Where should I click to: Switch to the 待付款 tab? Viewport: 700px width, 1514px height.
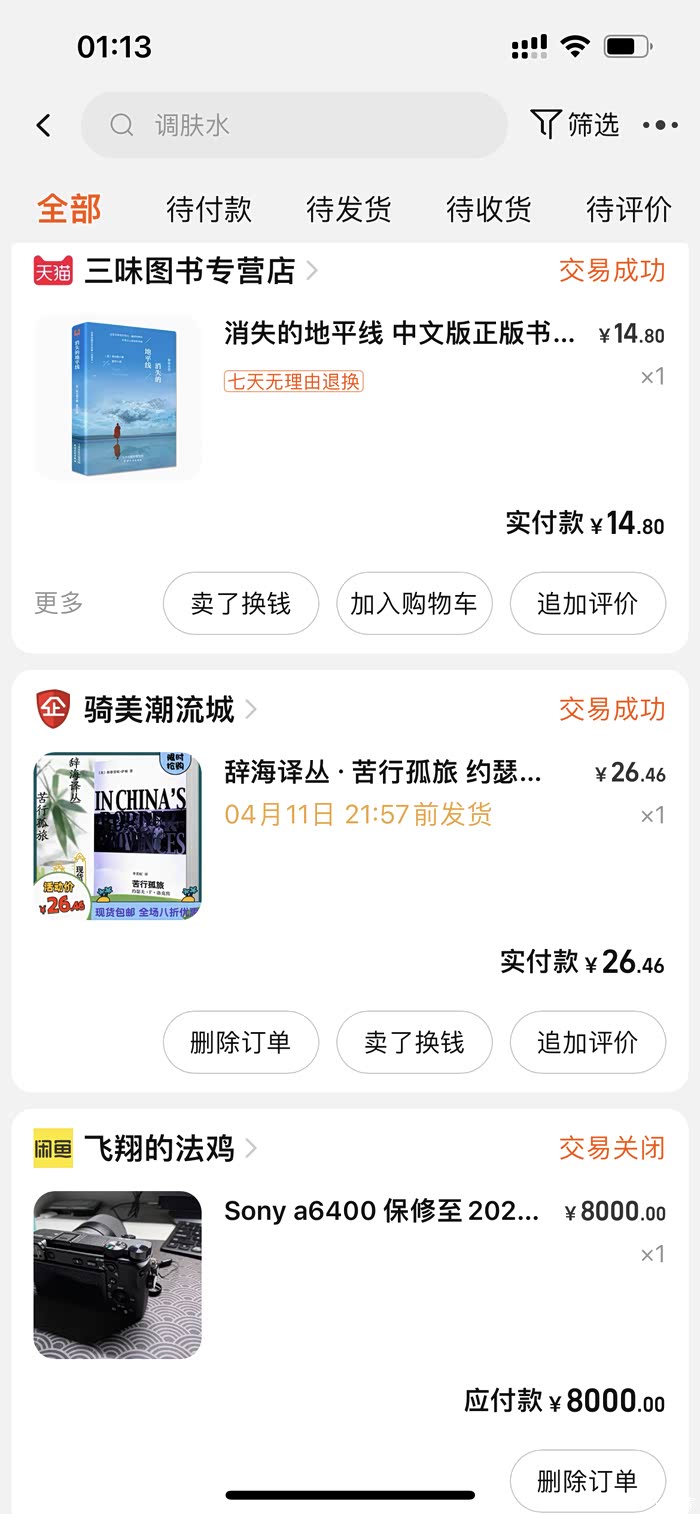click(x=209, y=209)
